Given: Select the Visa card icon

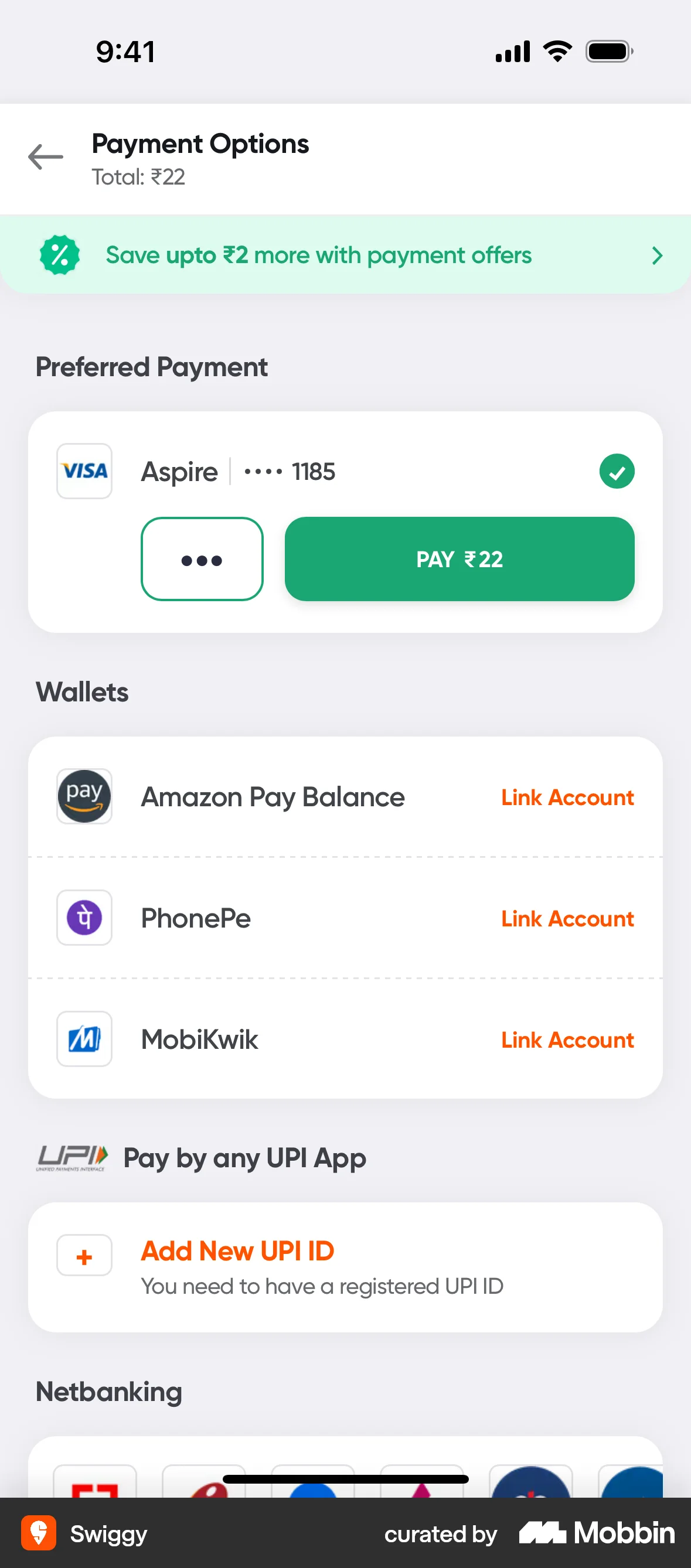Looking at the screenshot, I should click(x=84, y=471).
